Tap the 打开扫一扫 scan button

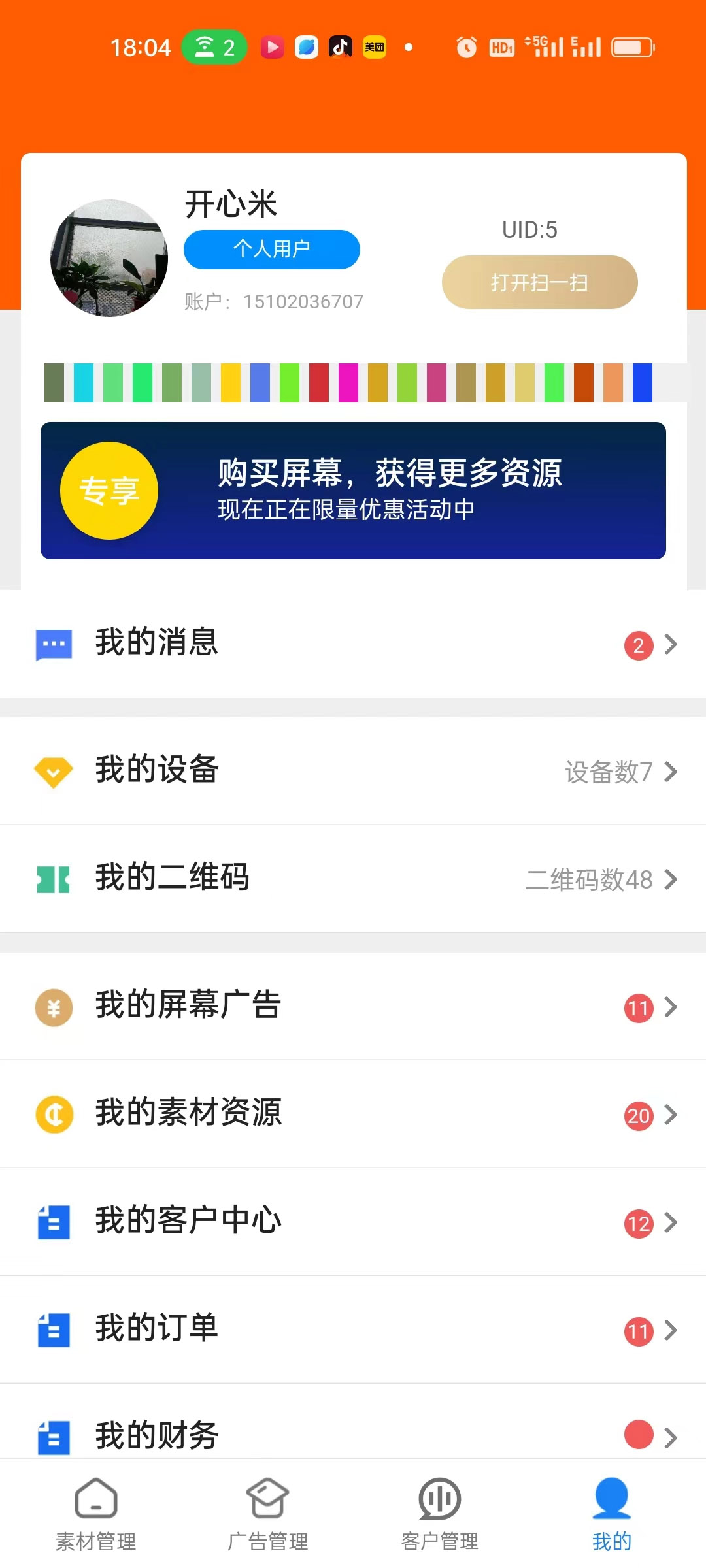click(539, 282)
